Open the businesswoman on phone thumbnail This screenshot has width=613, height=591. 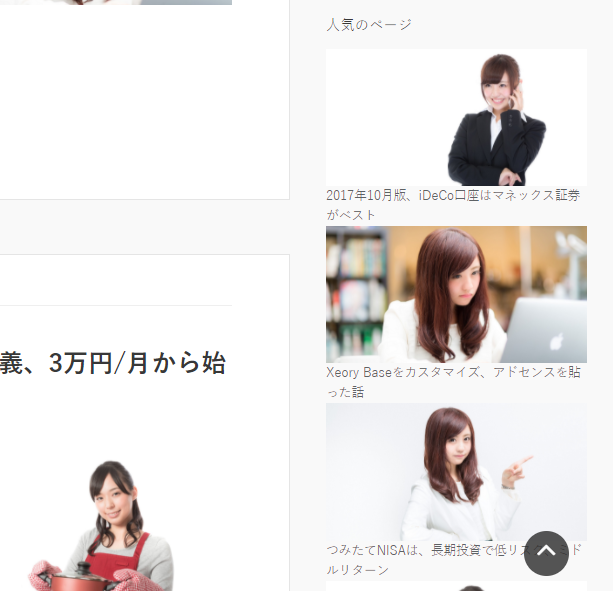coord(456,118)
